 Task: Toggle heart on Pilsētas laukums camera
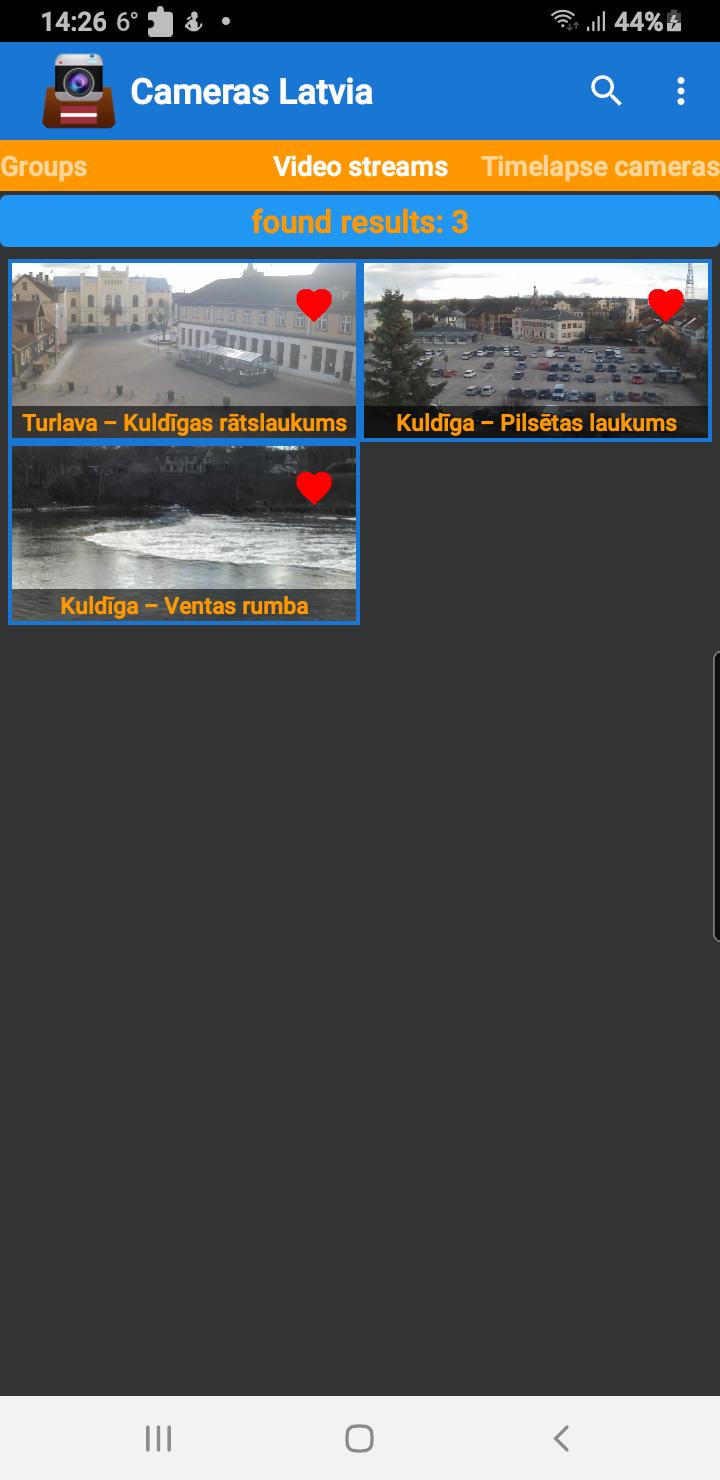(x=666, y=304)
